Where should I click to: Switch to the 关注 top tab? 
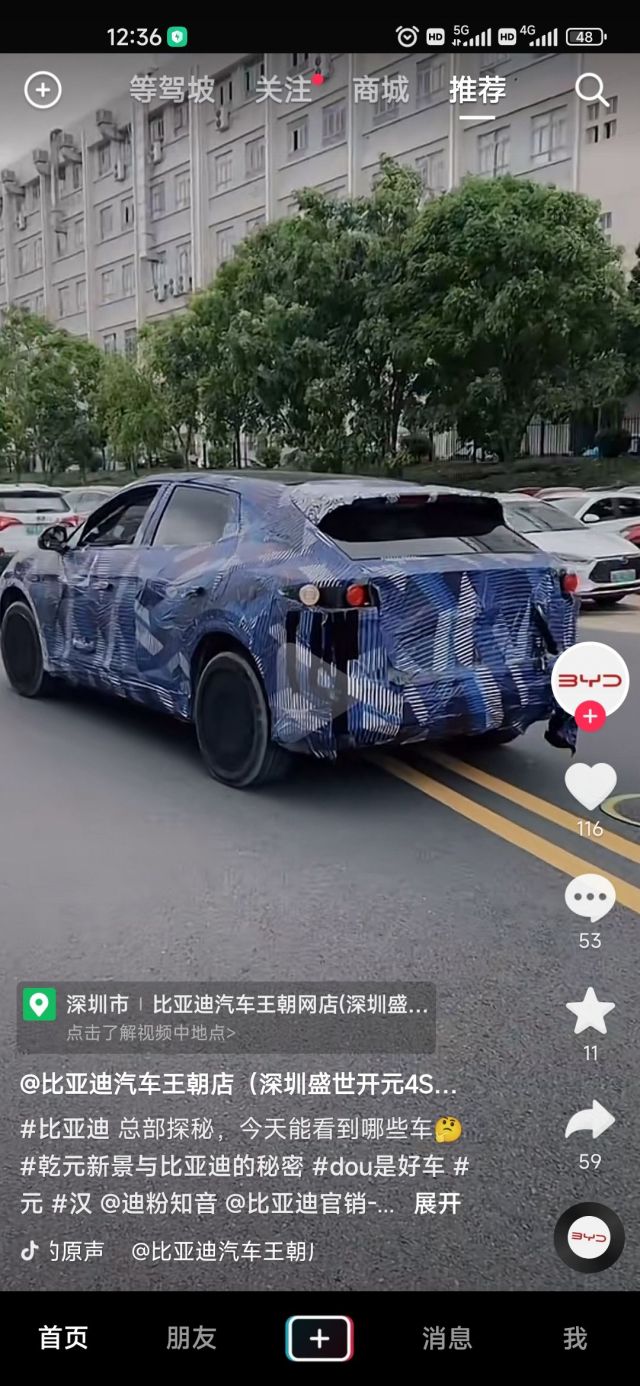283,90
